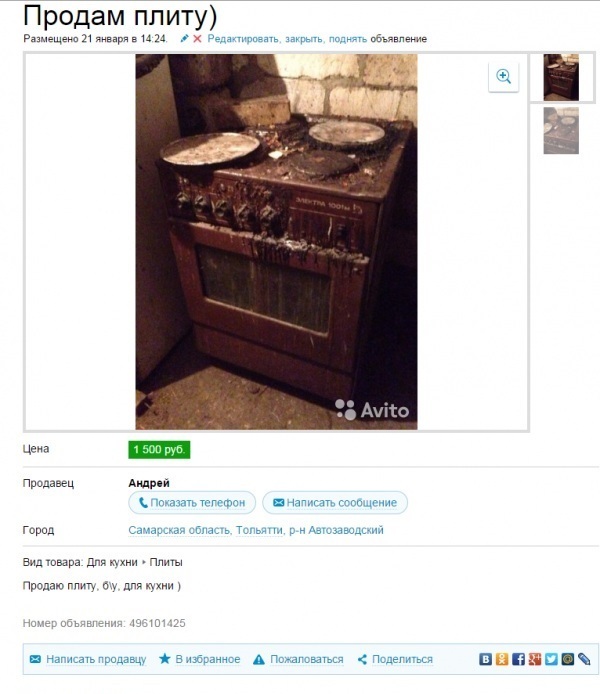Tap Написать сообщение button
The image size is (600, 694).
335,502
